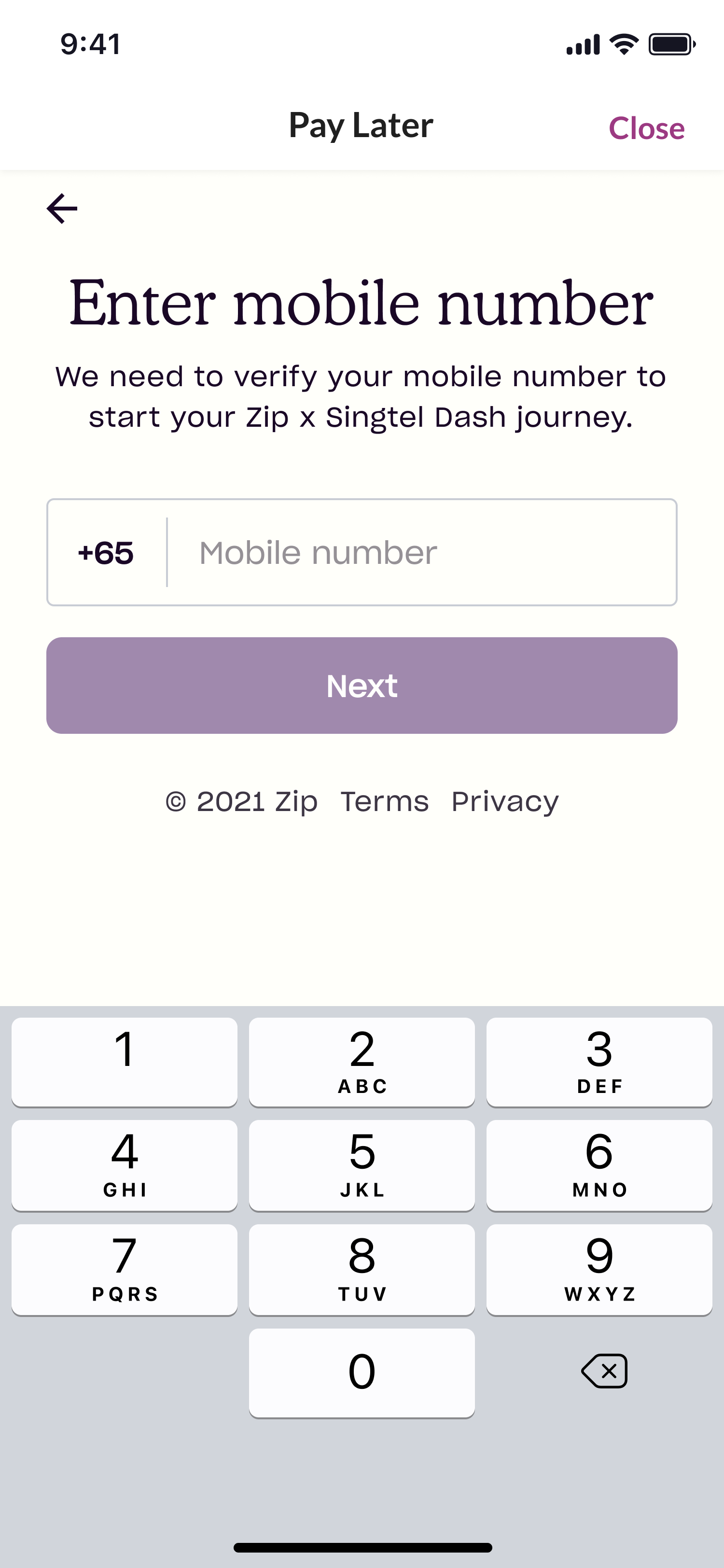Viewport: 724px width, 1568px height.
Task: Hit the keypad backspace key
Action: [604, 1371]
